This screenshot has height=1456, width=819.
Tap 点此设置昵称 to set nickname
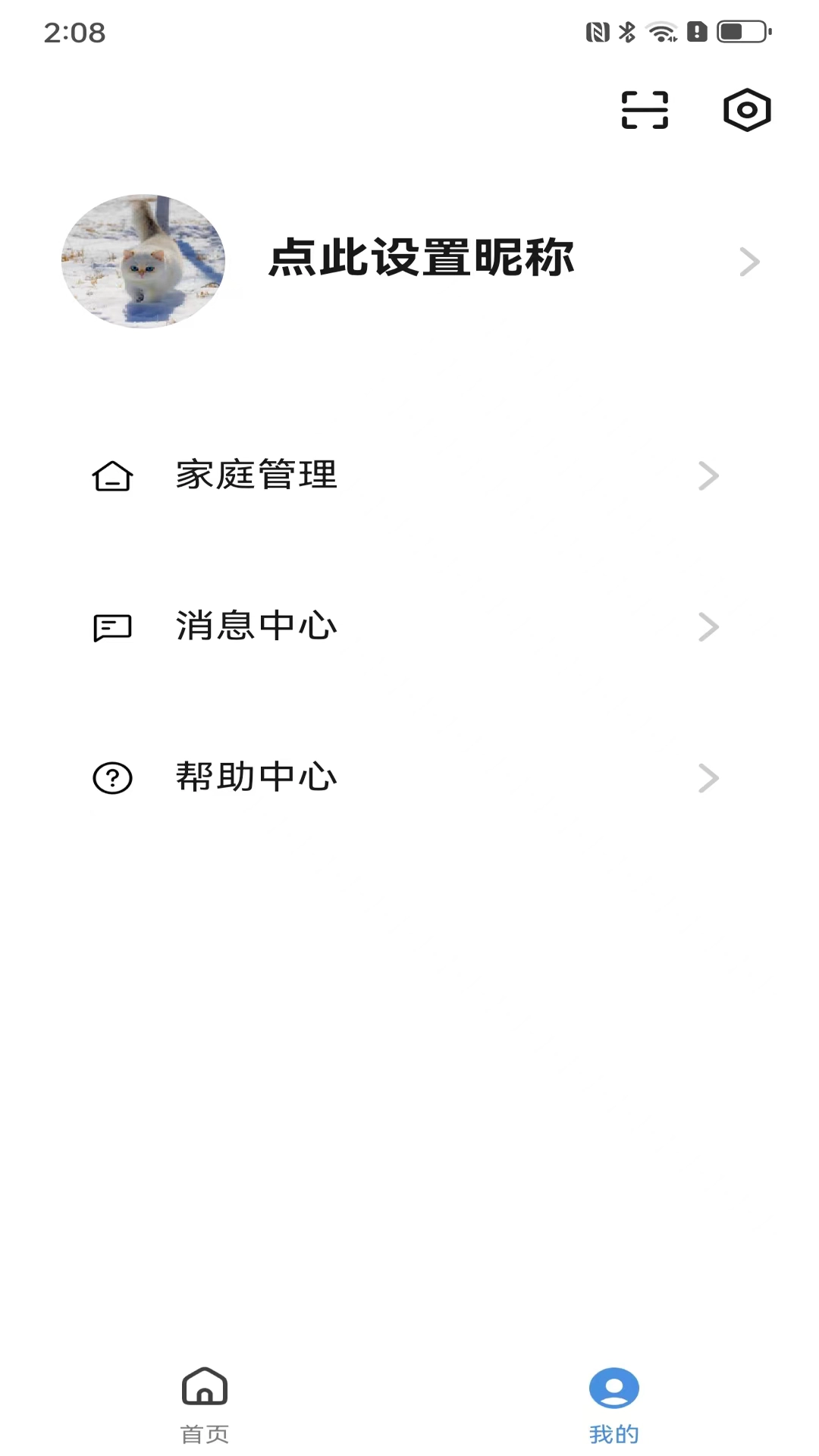(422, 259)
